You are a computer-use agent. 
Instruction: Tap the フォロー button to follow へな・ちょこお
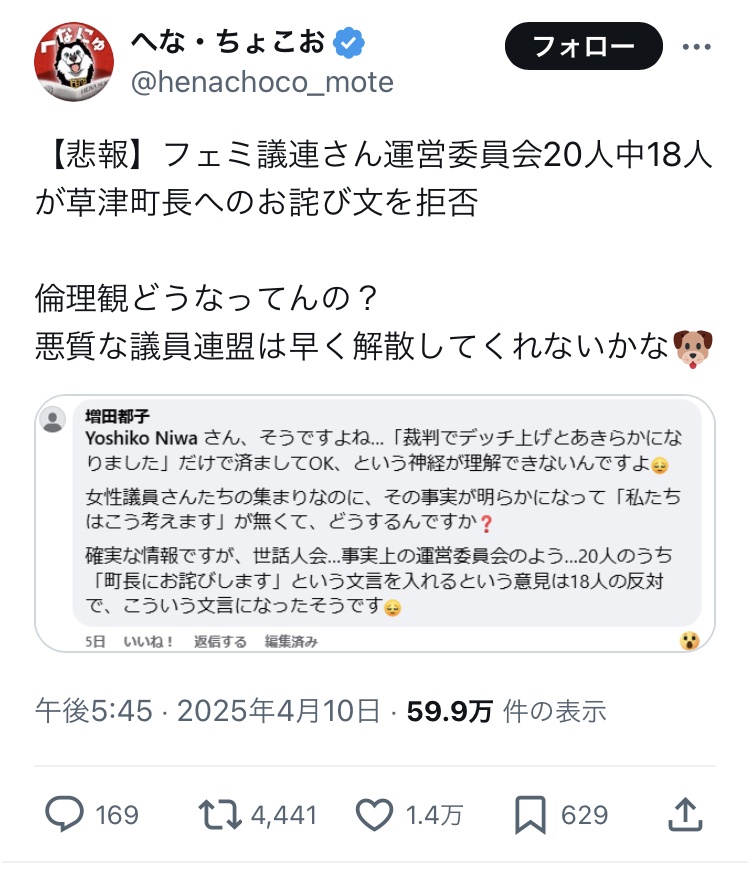pyautogui.click(x=583, y=47)
